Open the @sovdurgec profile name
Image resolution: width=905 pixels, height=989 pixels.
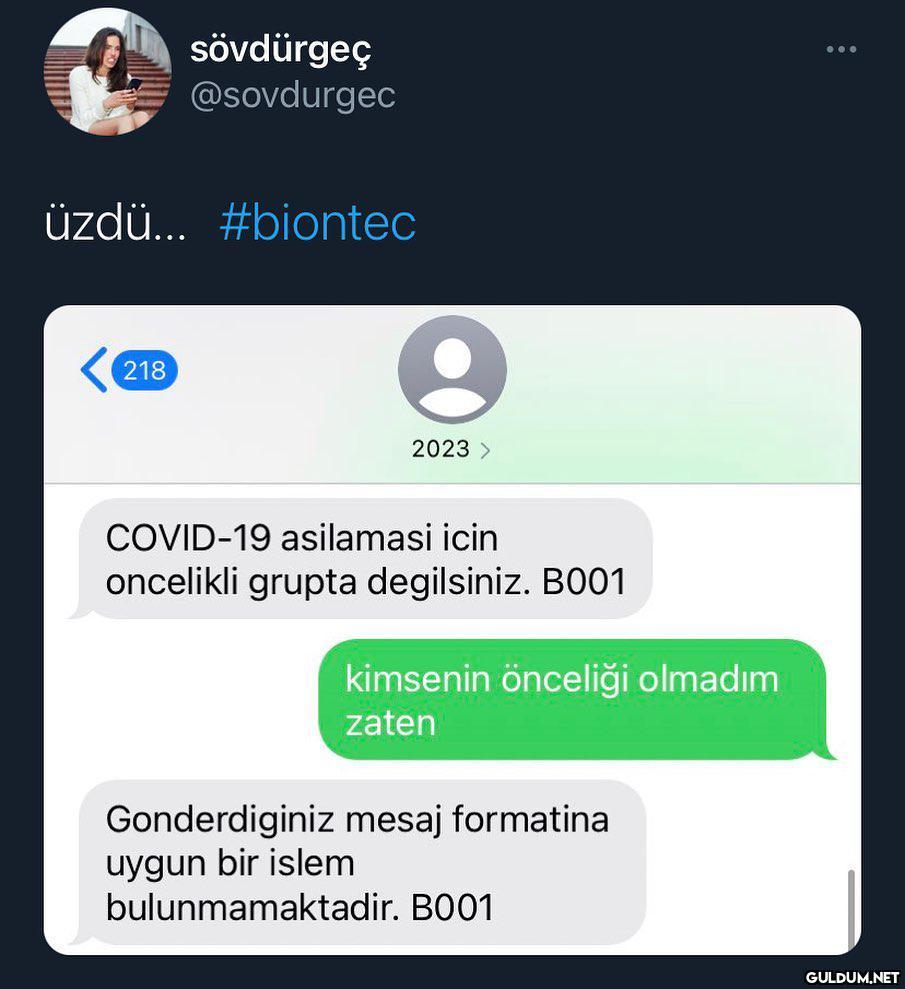[x=292, y=96]
